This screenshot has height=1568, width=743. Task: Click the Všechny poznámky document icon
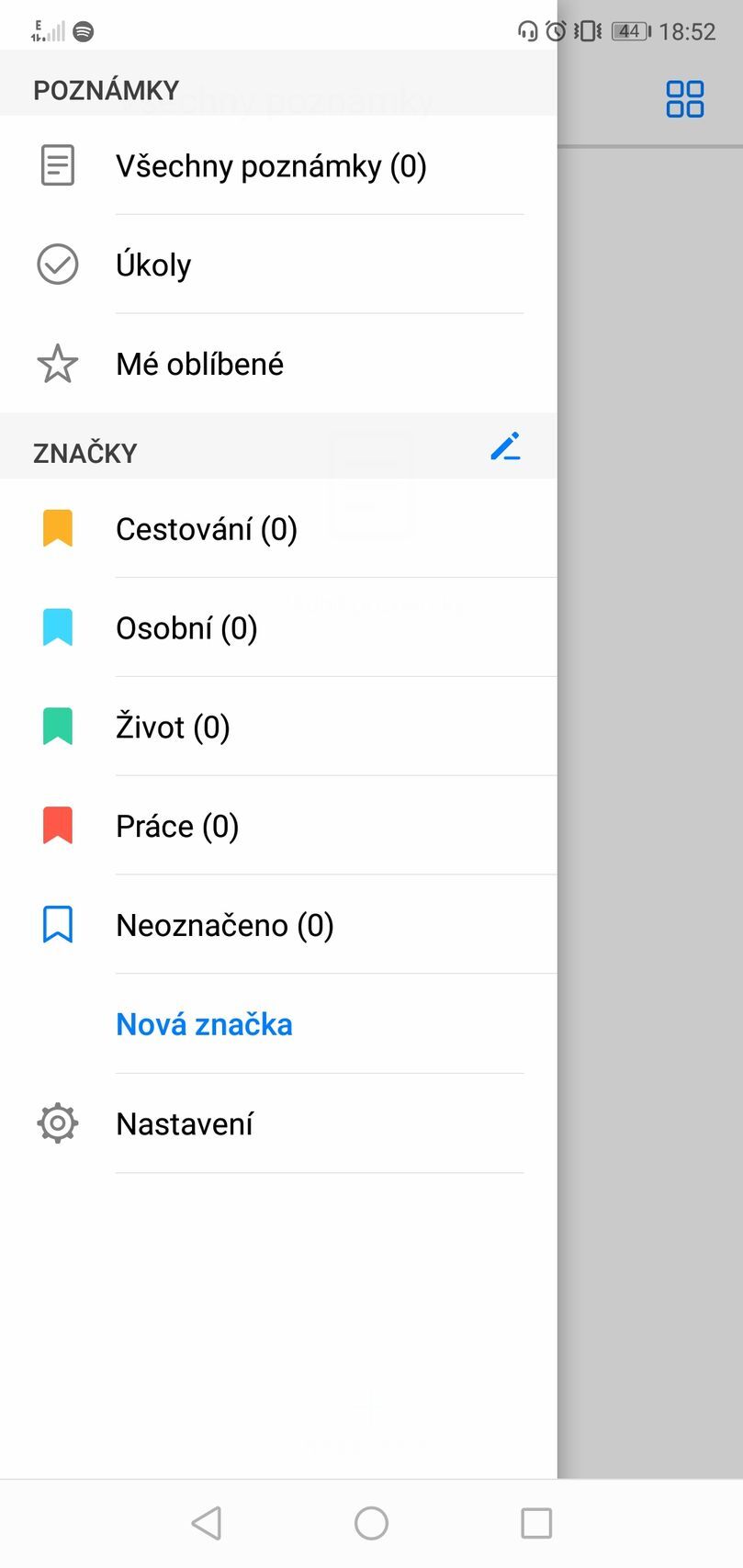tap(57, 165)
